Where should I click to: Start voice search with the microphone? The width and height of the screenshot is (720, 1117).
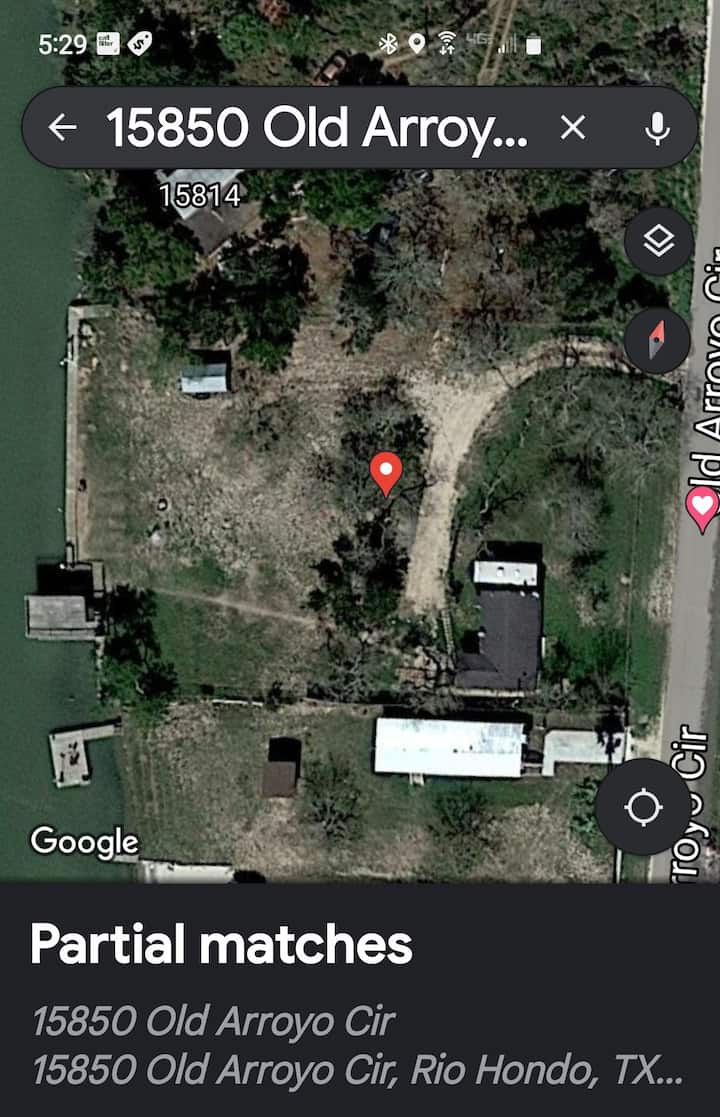tap(656, 127)
